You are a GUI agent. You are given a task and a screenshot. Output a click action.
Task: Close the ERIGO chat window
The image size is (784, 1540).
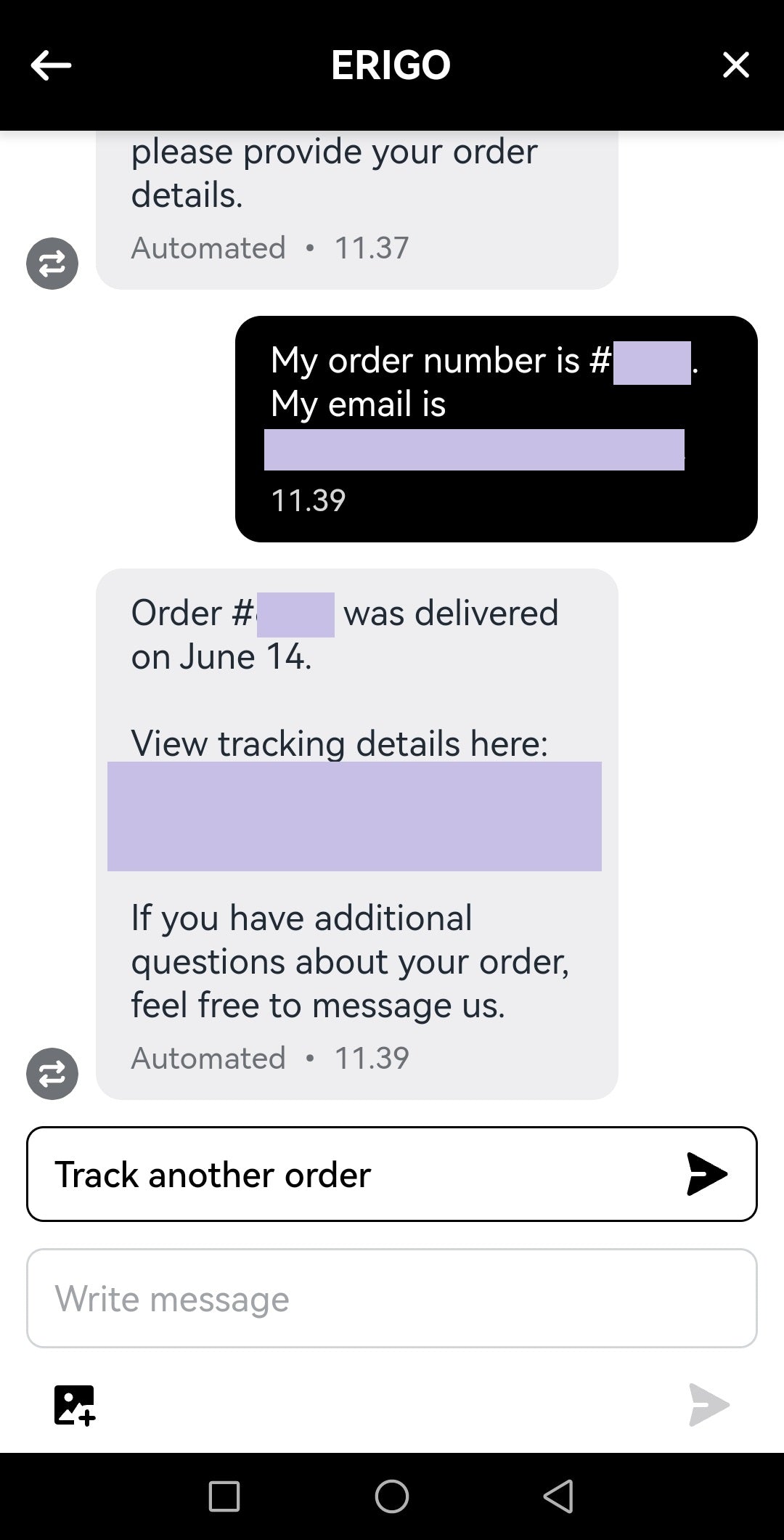tap(735, 65)
